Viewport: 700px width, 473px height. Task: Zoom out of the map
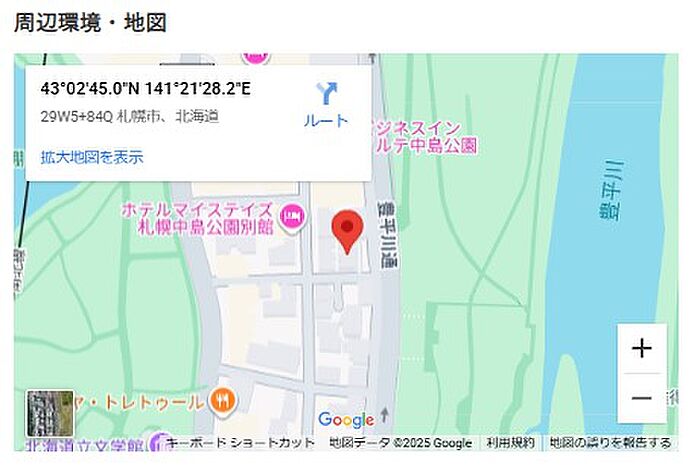641,398
